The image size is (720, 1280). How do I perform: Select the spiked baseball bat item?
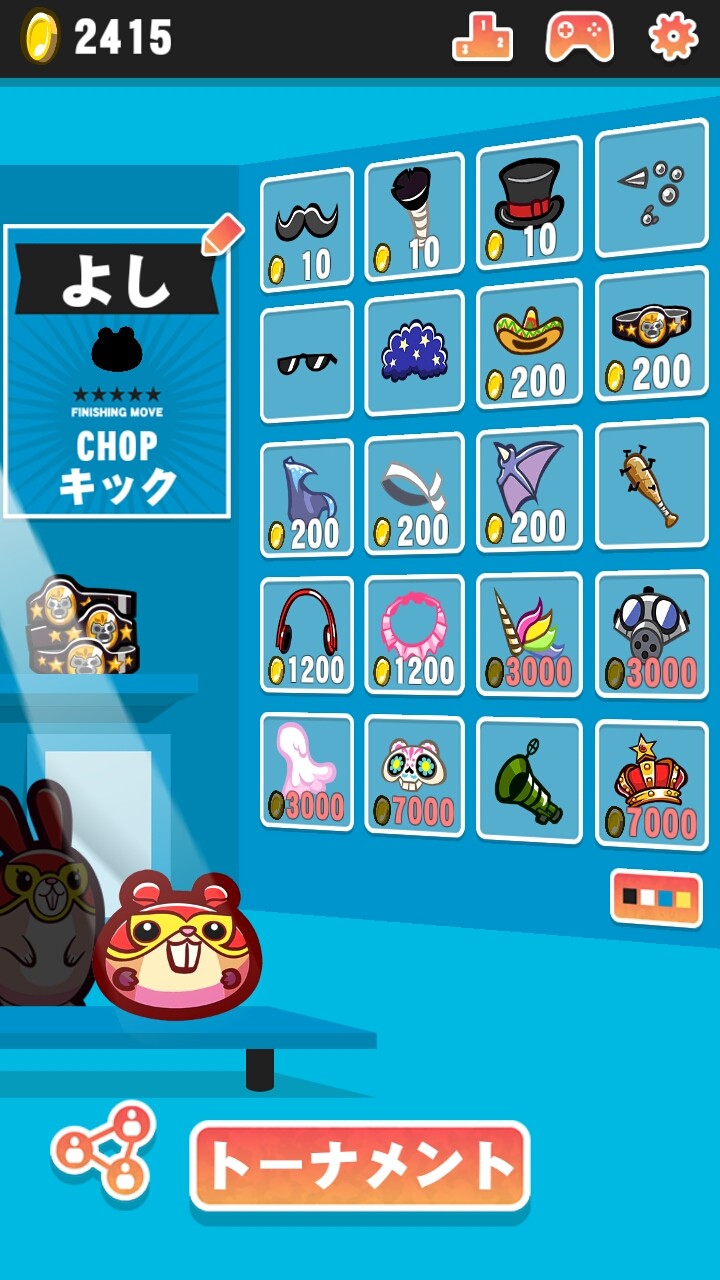[x=651, y=484]
